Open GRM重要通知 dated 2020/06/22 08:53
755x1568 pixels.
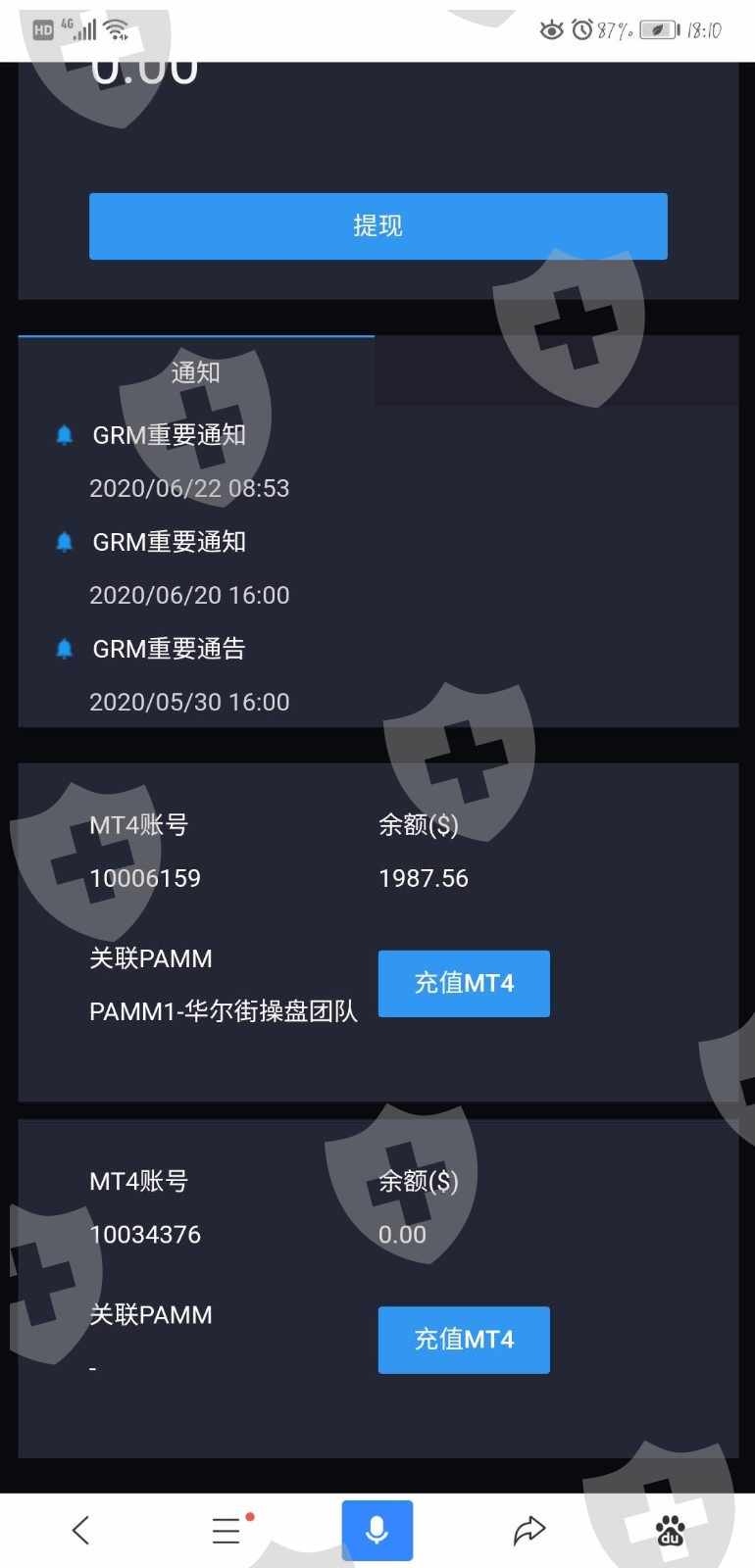[x=169, y=435]
